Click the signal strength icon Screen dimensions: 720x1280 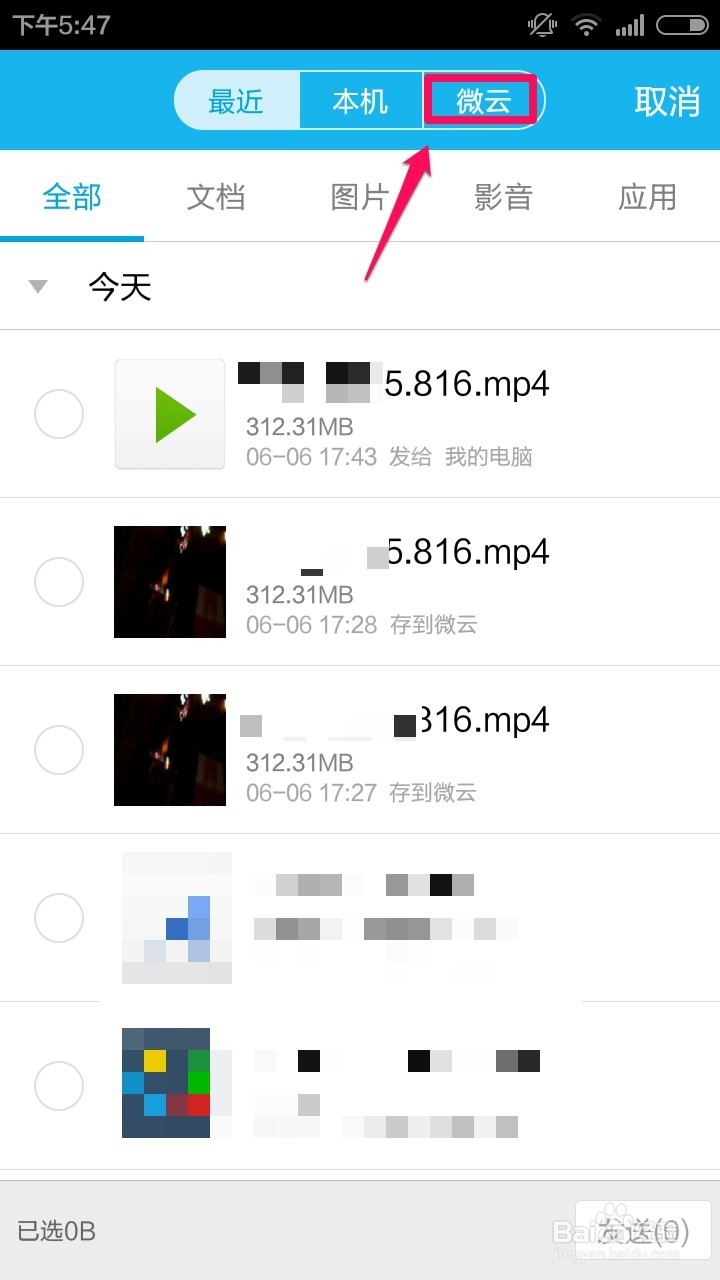tap(632, 26)
